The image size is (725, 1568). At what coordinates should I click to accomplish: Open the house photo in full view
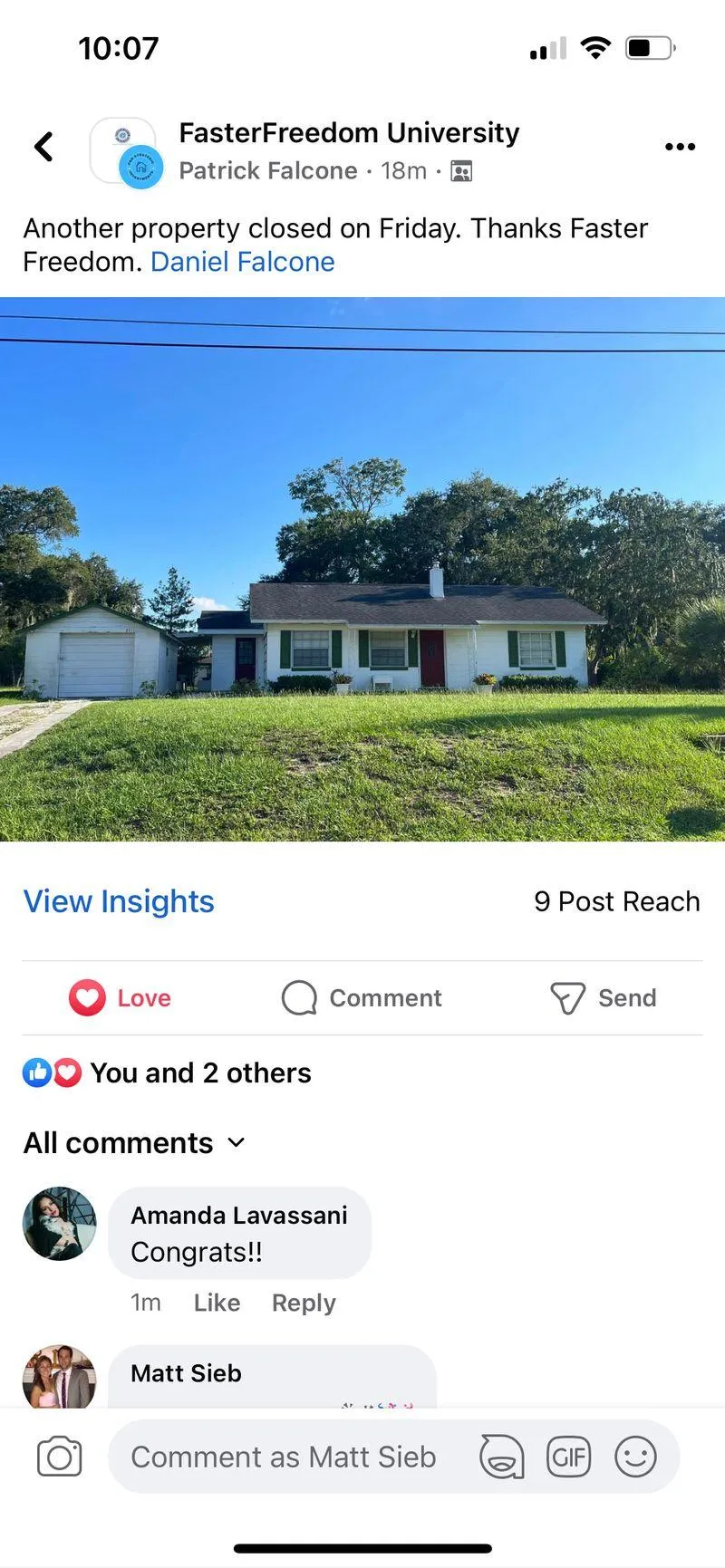point(362,569)
